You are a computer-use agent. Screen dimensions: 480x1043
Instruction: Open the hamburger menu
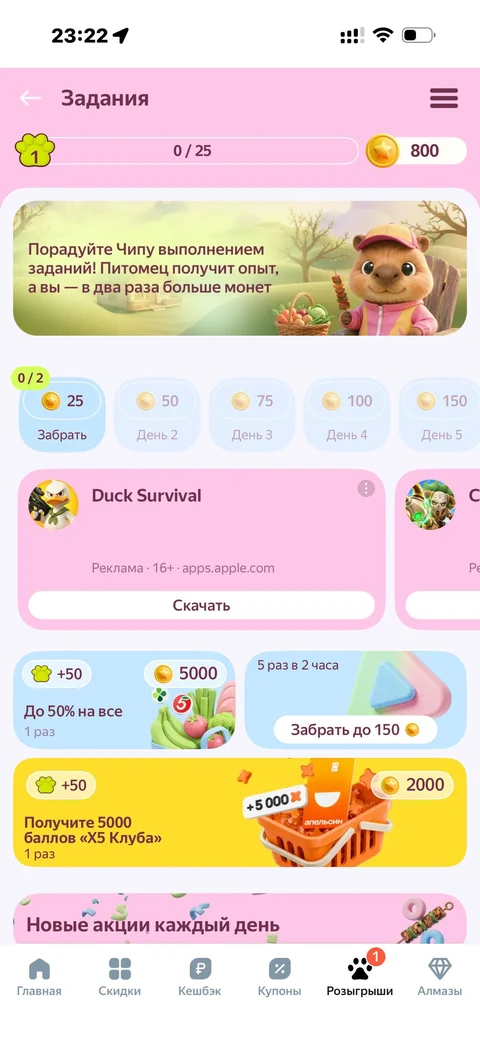[444, 98]
